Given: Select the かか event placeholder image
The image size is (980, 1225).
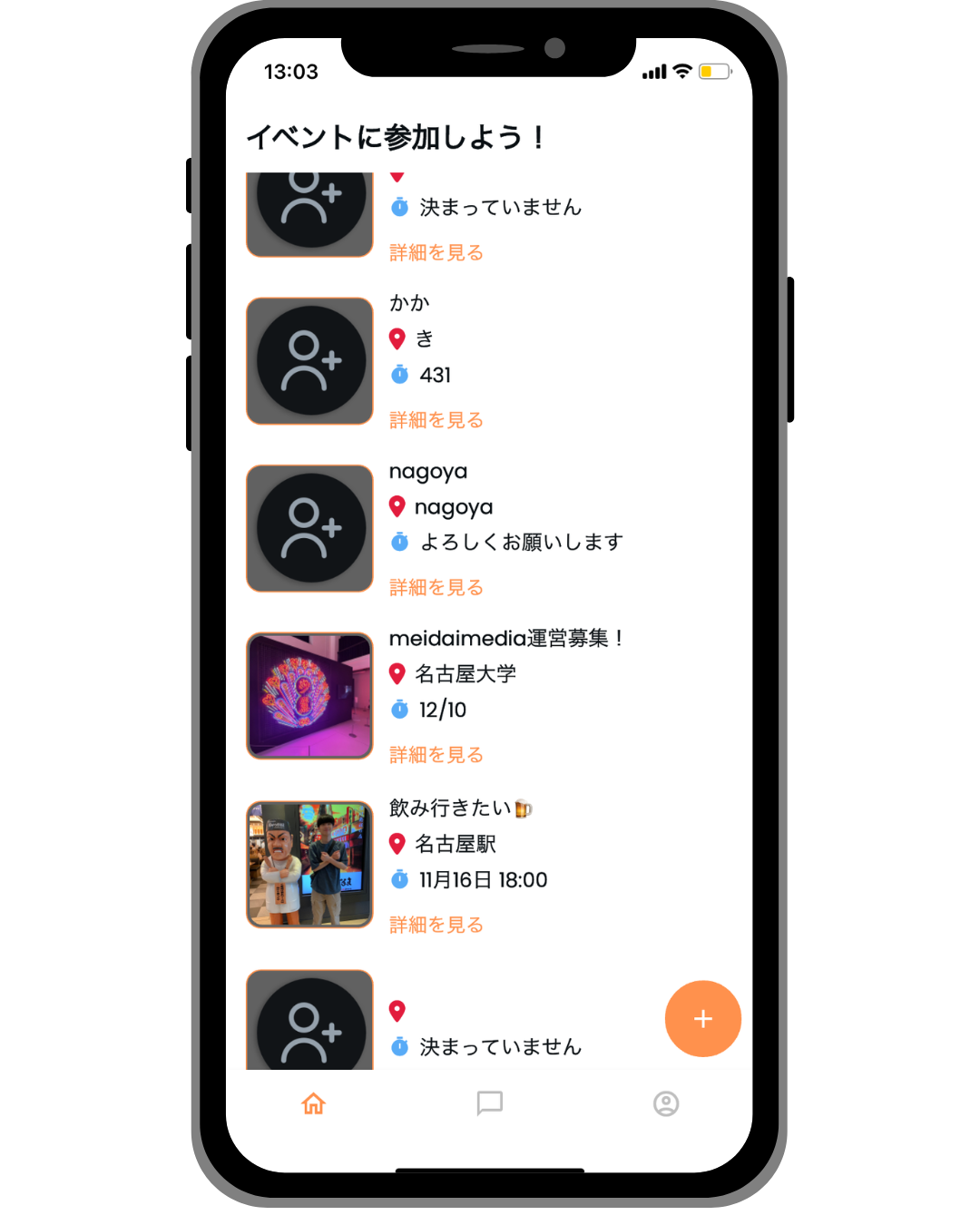Looking at the screenshot, I should click(x=309, y=361).
